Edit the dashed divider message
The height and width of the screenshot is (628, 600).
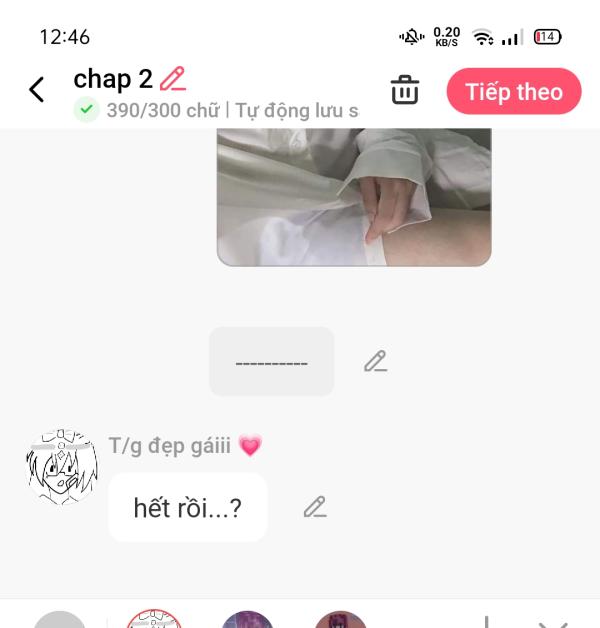click(x=375, y=362)
